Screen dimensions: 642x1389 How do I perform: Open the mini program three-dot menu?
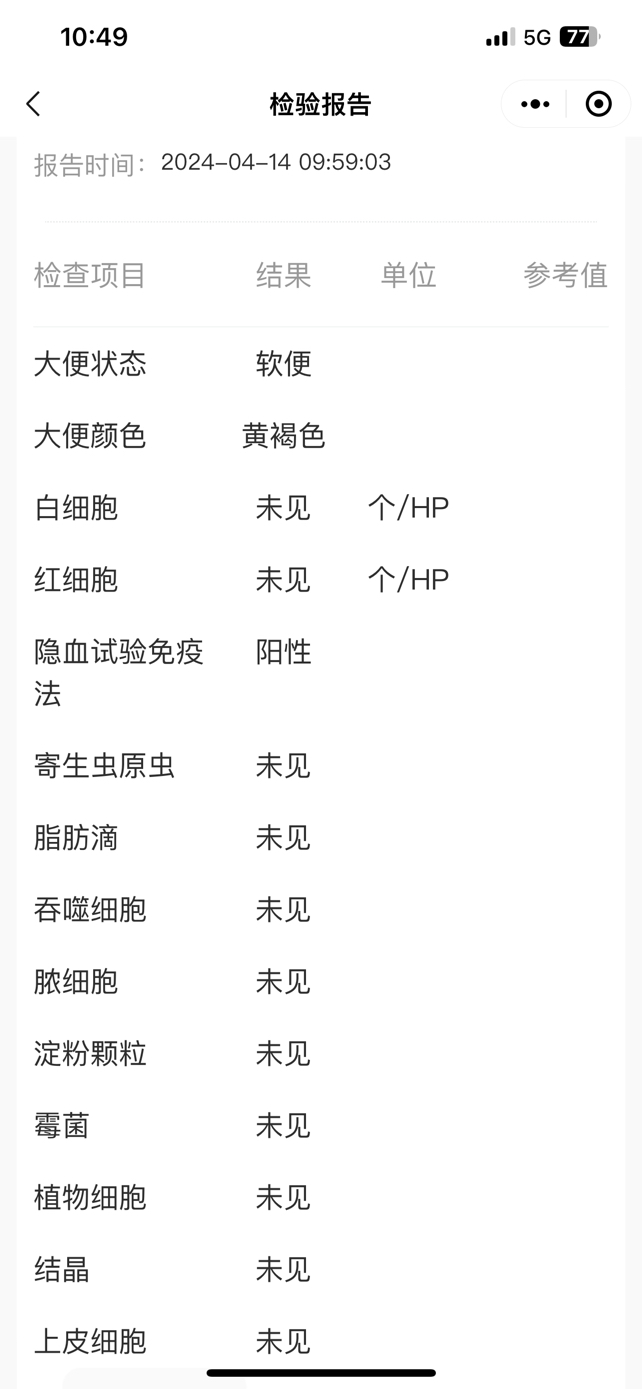(535, 104)
